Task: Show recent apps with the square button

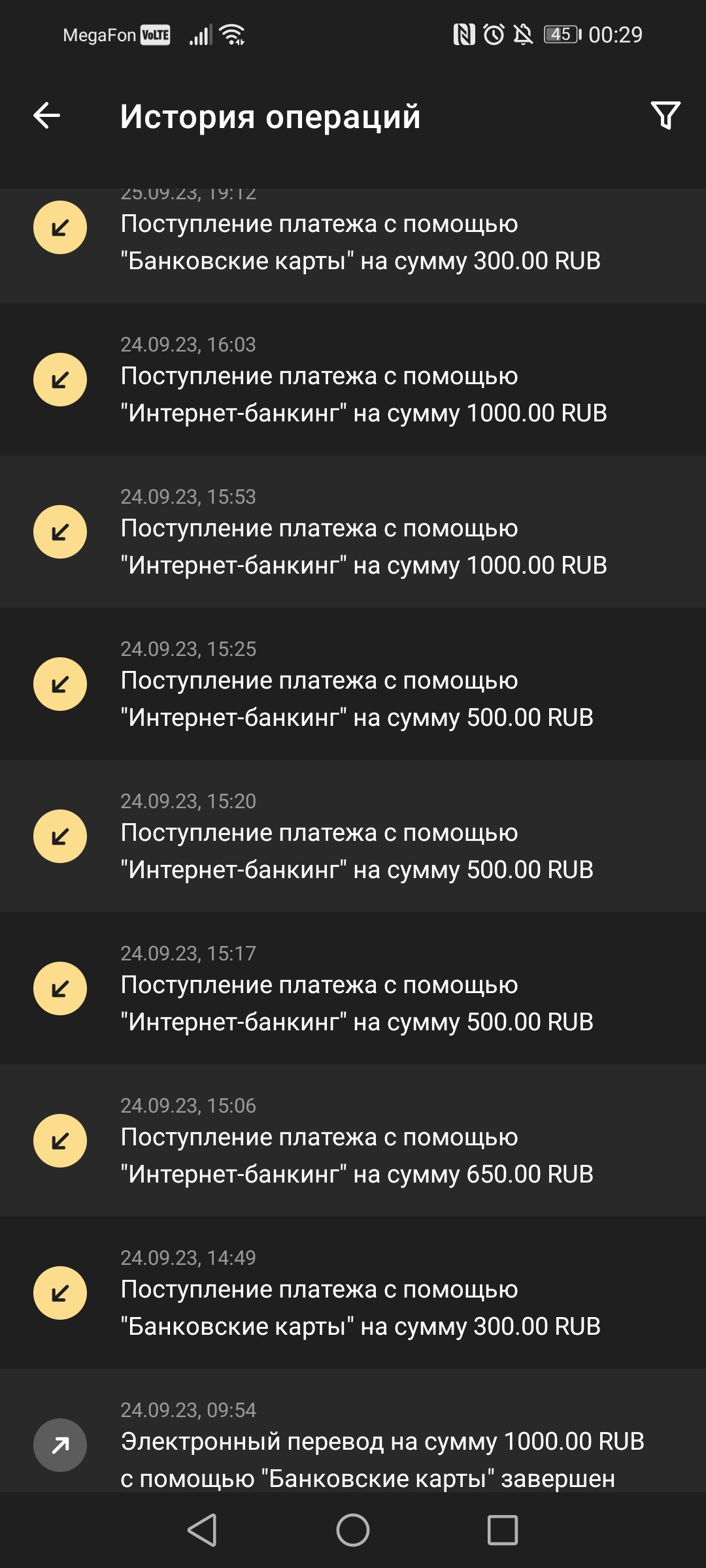Action: pos(503,1530)
